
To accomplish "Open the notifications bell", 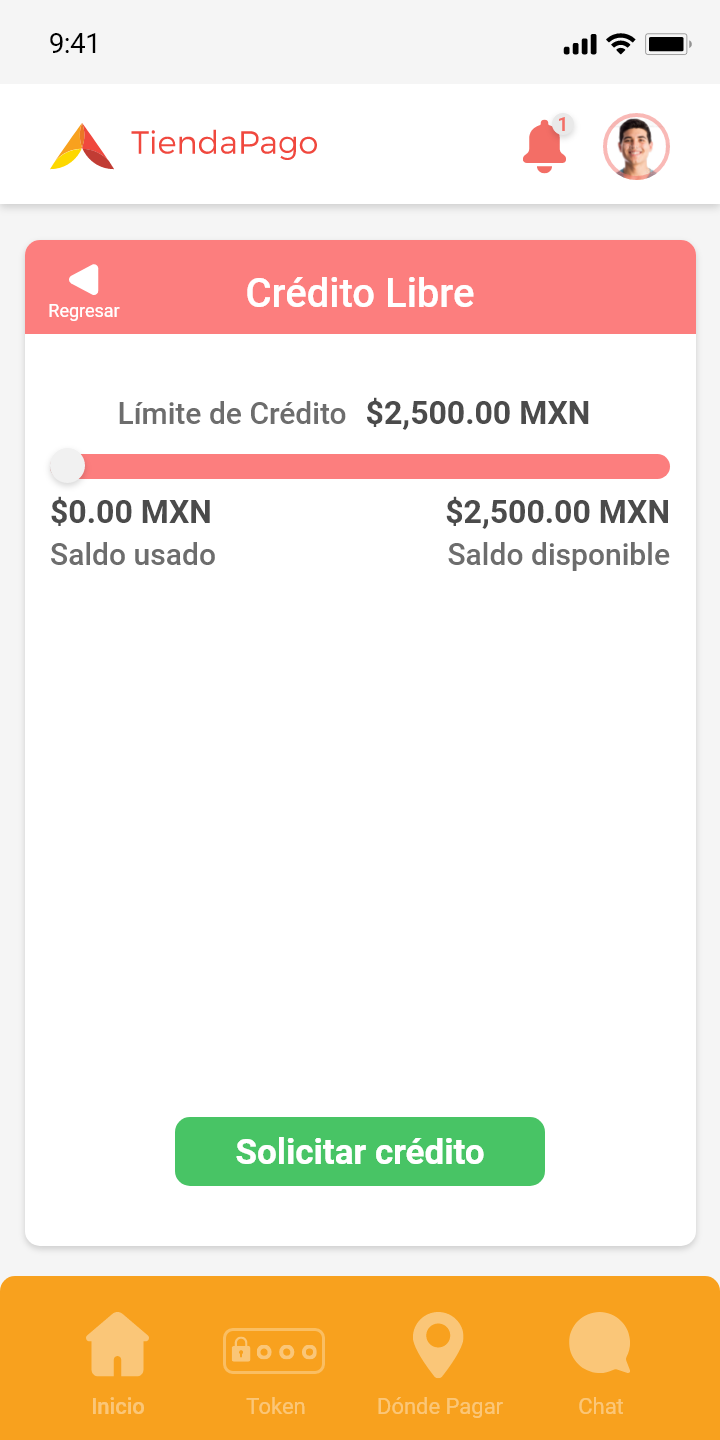I will click(x=545, y=146).
